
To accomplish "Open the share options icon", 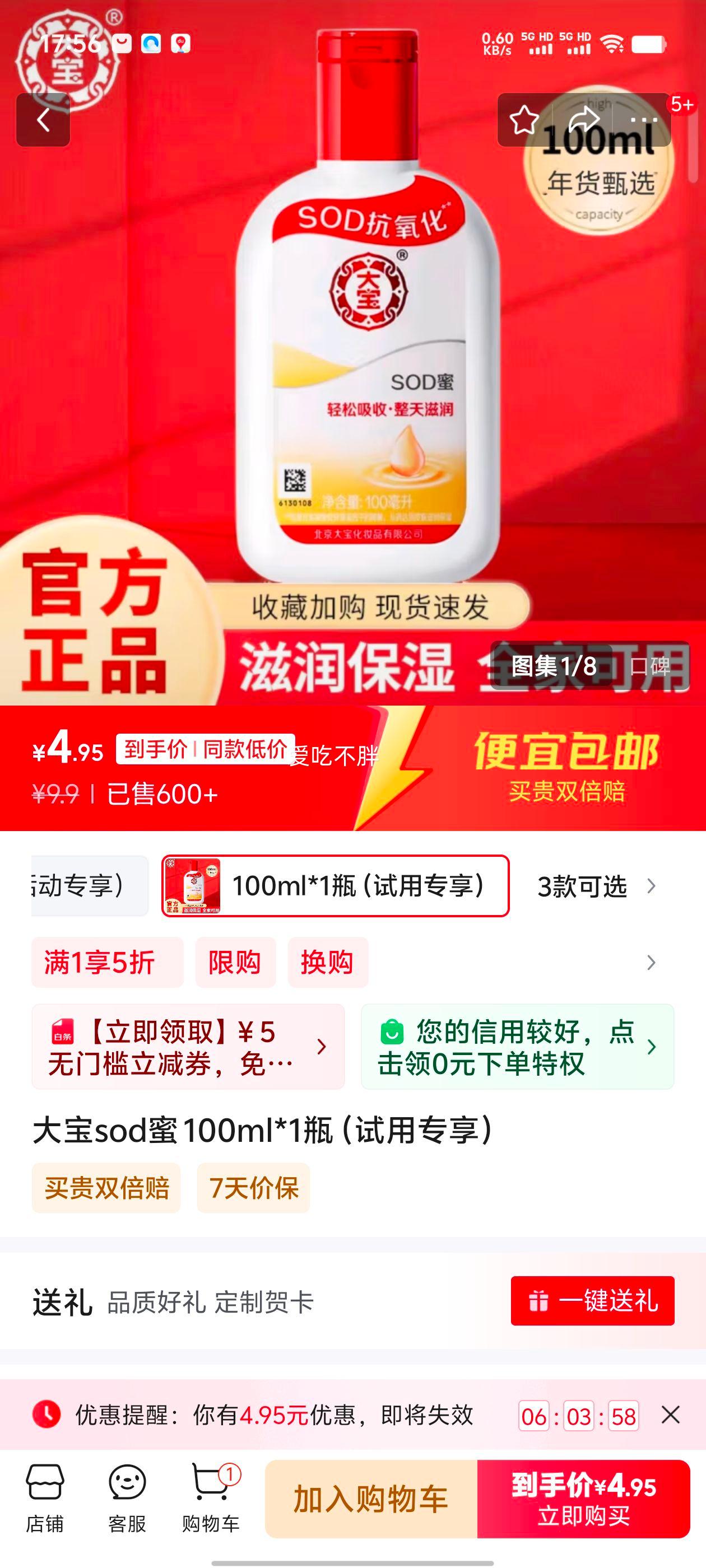I will coord(583,120).
